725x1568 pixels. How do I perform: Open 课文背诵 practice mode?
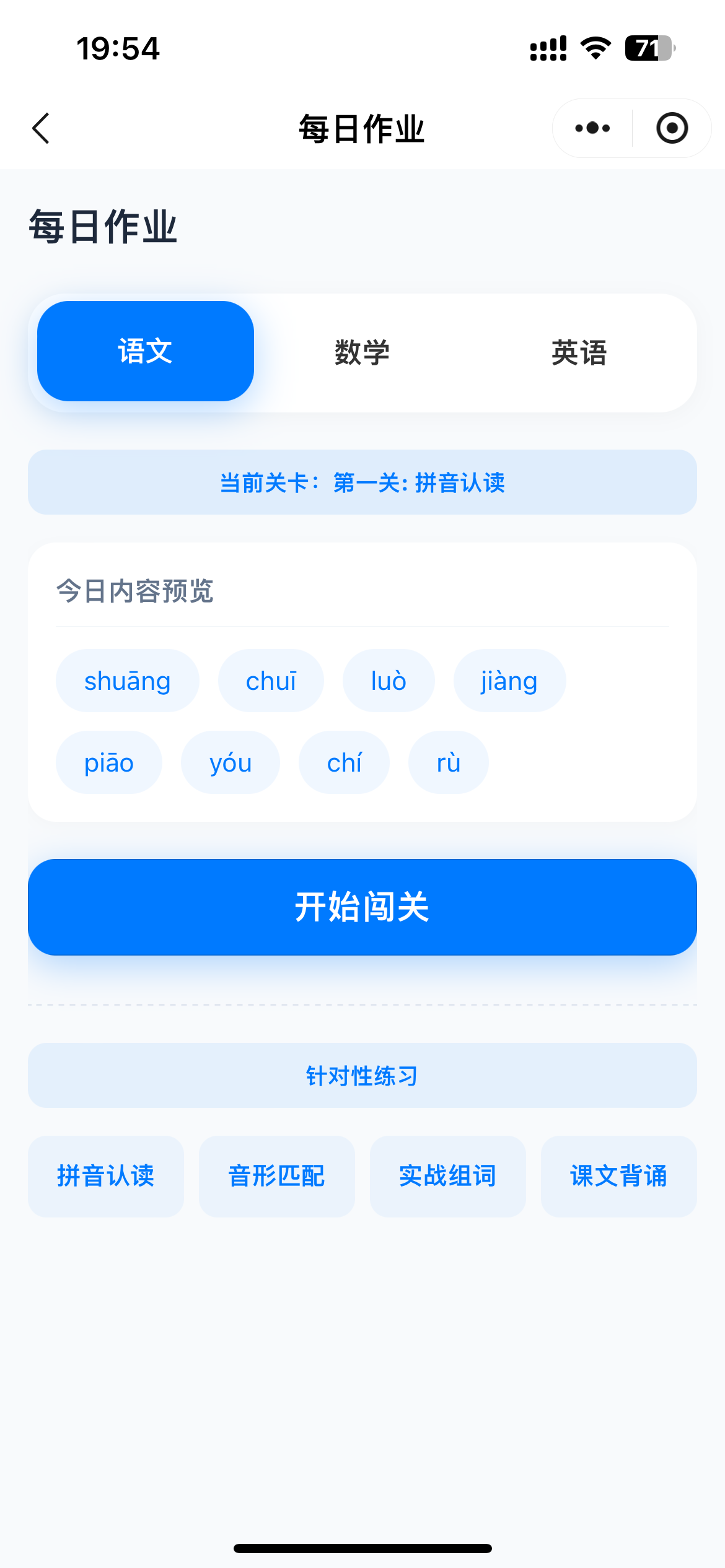pos(618,1175)
